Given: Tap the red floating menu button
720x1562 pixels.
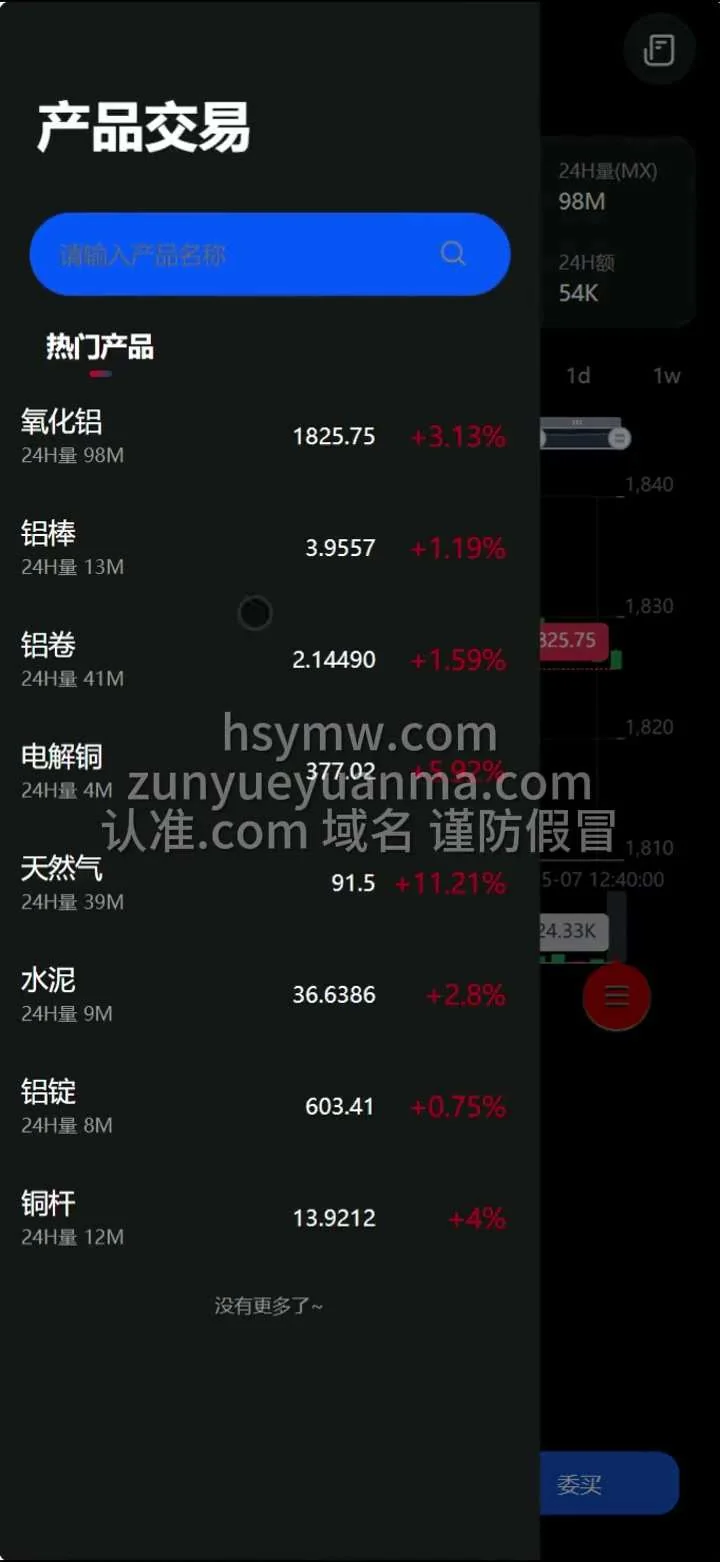Looking at the screenshot, I should 617,997.
